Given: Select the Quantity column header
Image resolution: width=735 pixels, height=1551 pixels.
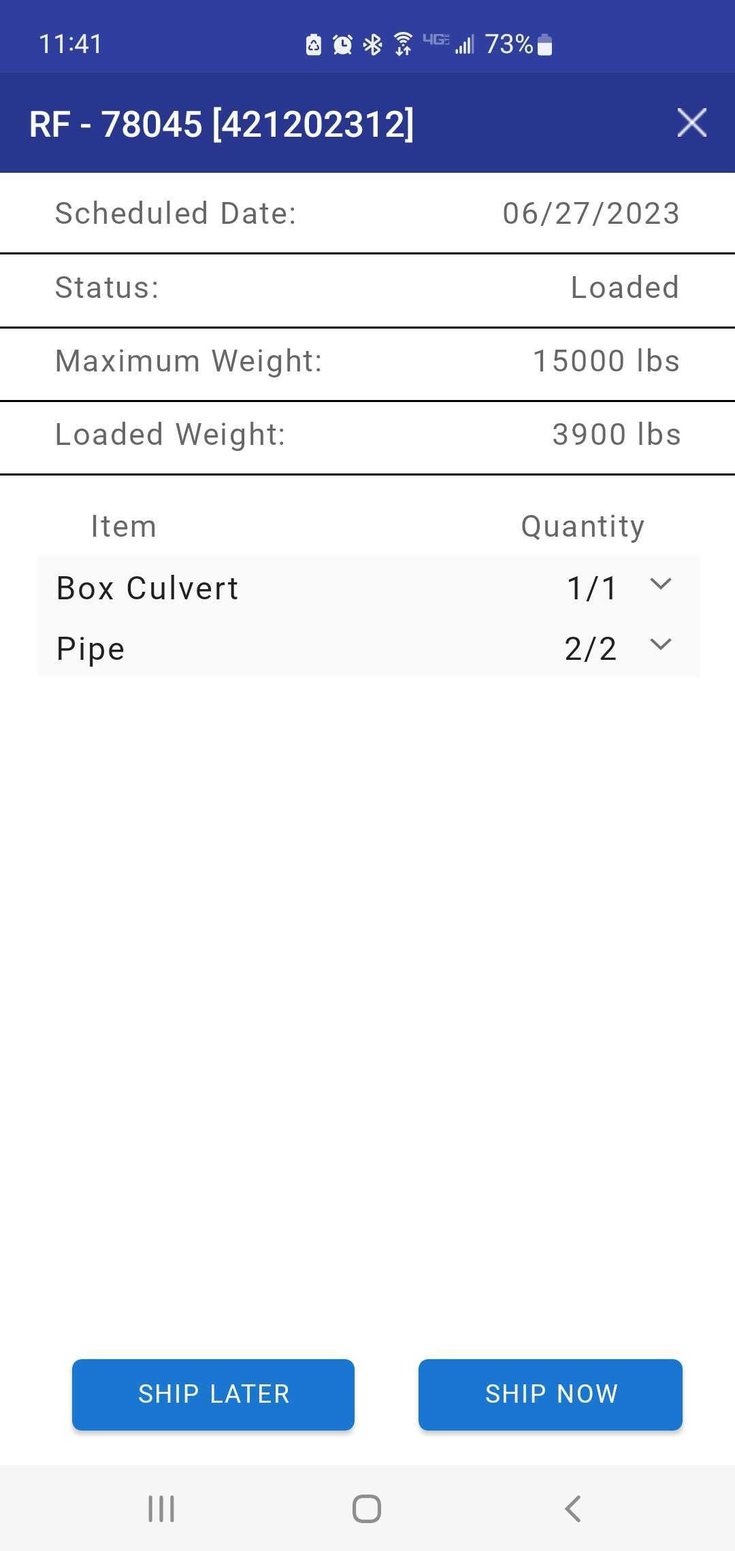Looking at the screenshot, I should click(x=582, y=526).
